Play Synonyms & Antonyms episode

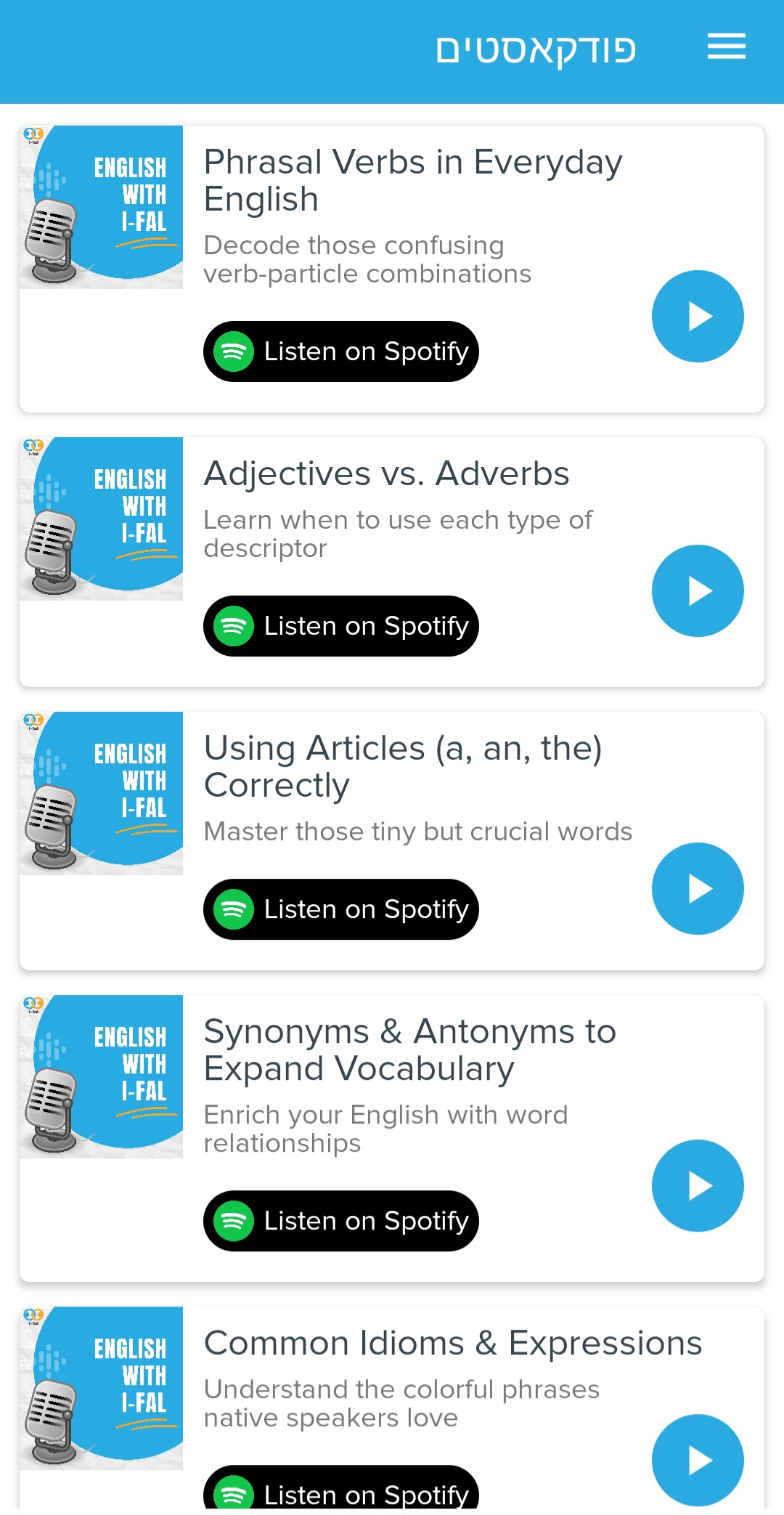coord(698,1185)
